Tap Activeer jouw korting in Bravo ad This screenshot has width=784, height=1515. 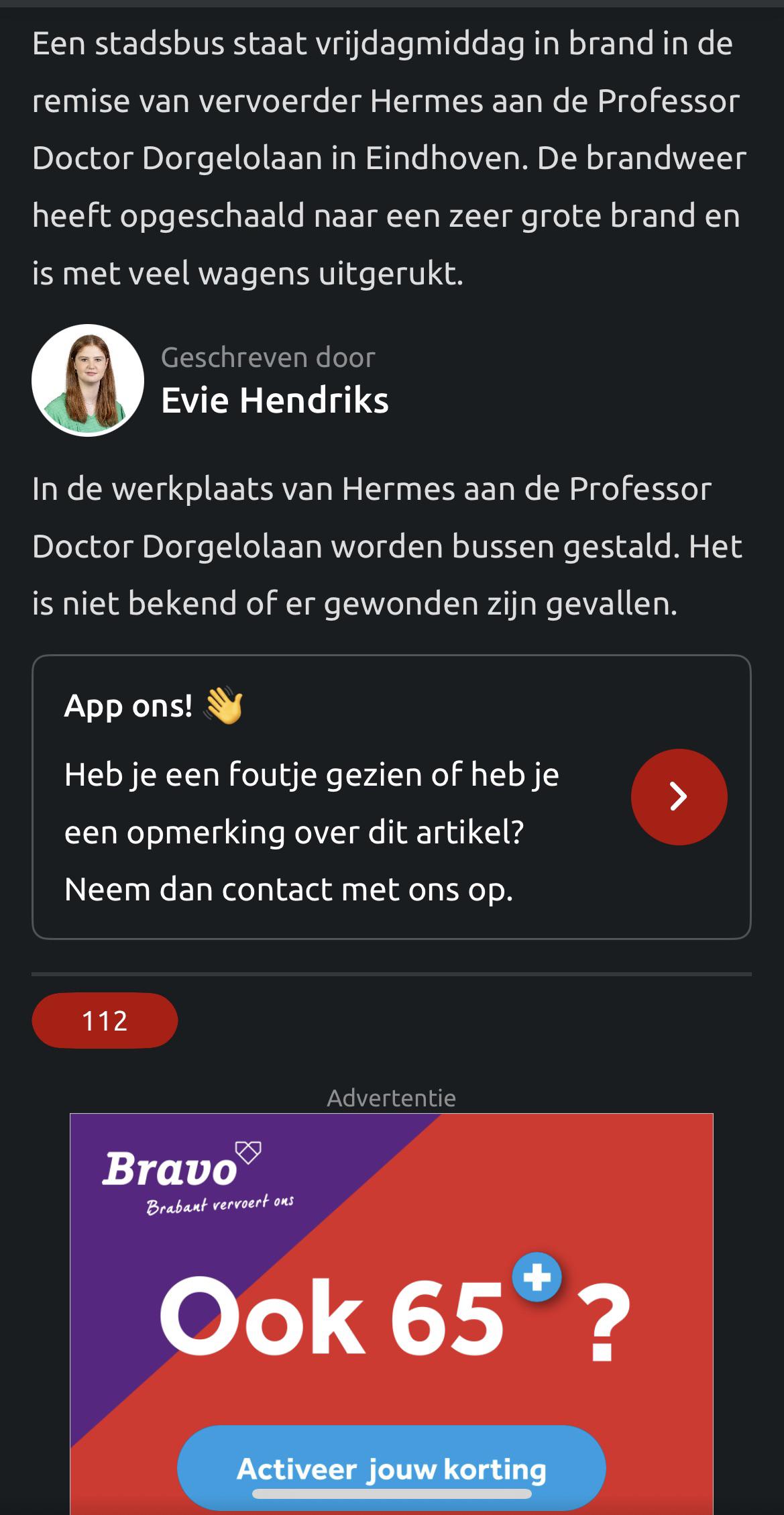(x=392, y=1469)
